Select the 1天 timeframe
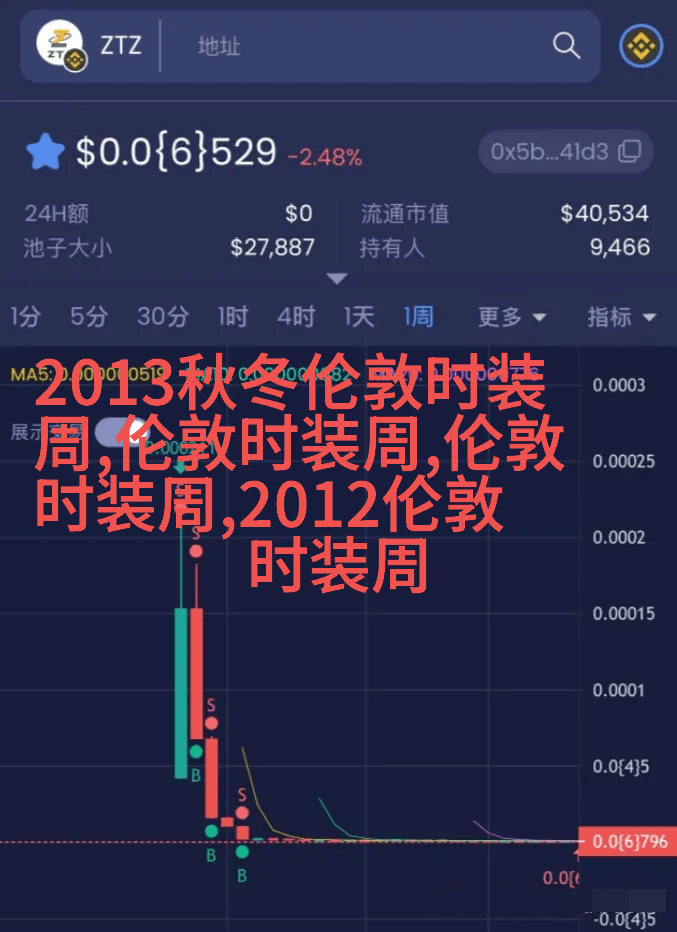Image resolution: width=677 pixels, height=932 pixels. pos(359,317)
